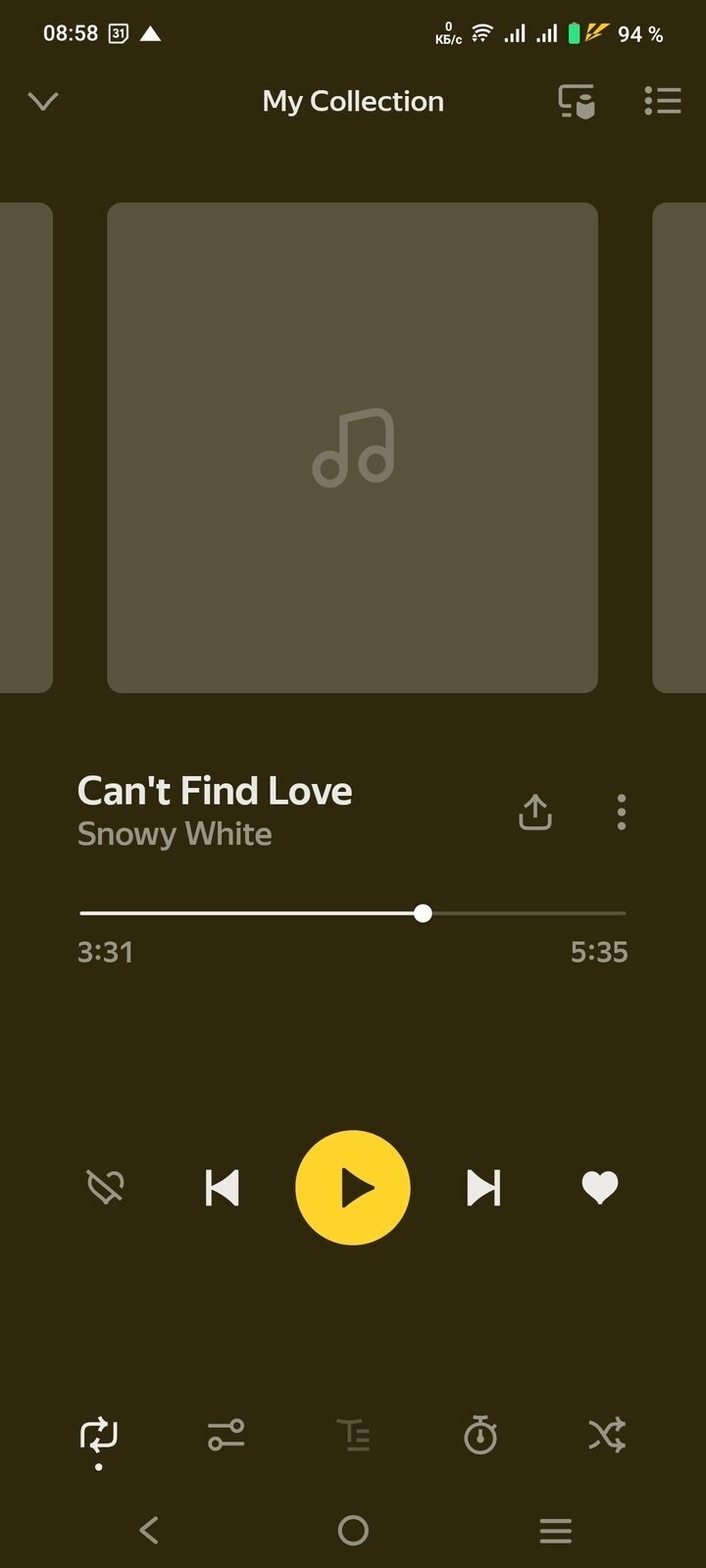
Task: Tap the crossed-out heart dislike icon
Action: tap(105, 1188)
